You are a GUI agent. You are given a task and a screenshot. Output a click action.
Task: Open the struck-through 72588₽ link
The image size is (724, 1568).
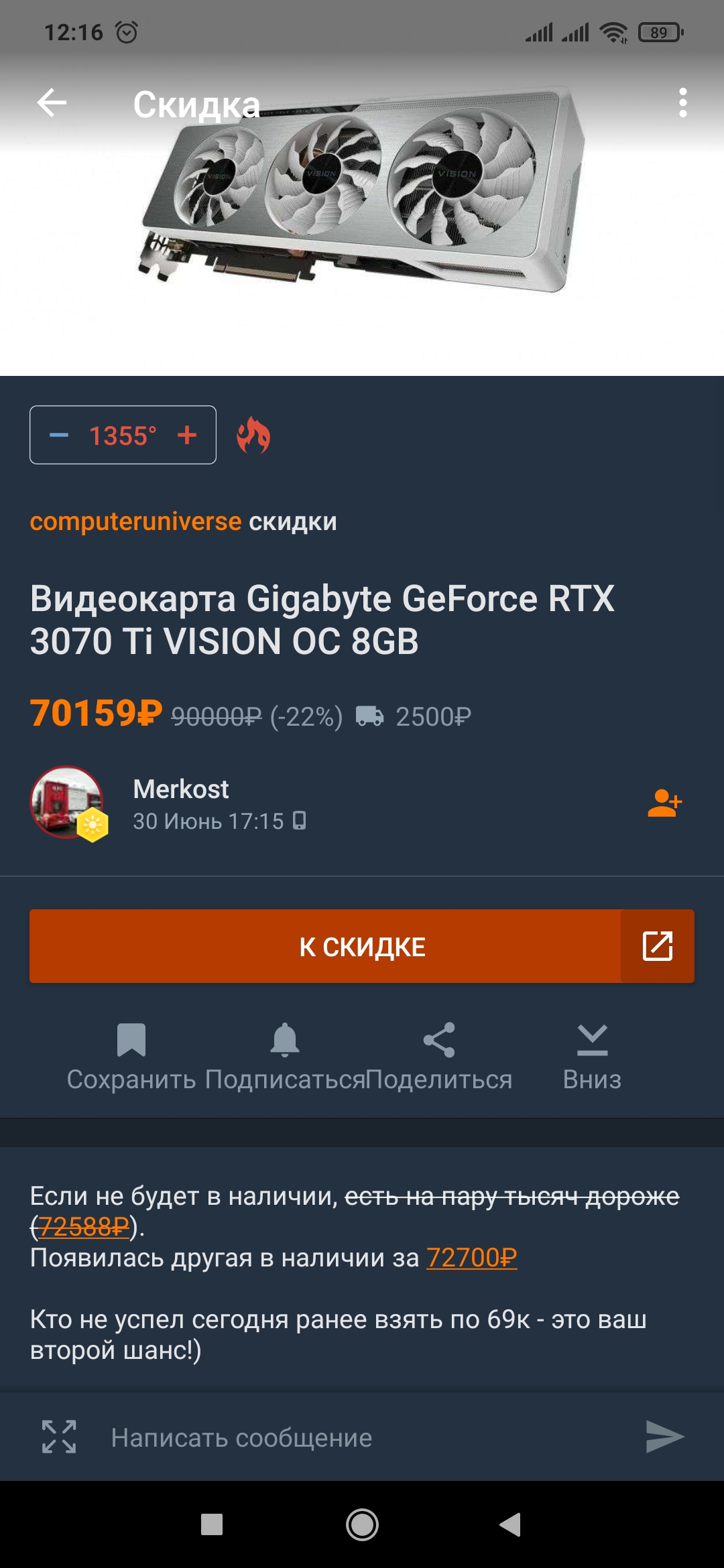(84, 1227)
